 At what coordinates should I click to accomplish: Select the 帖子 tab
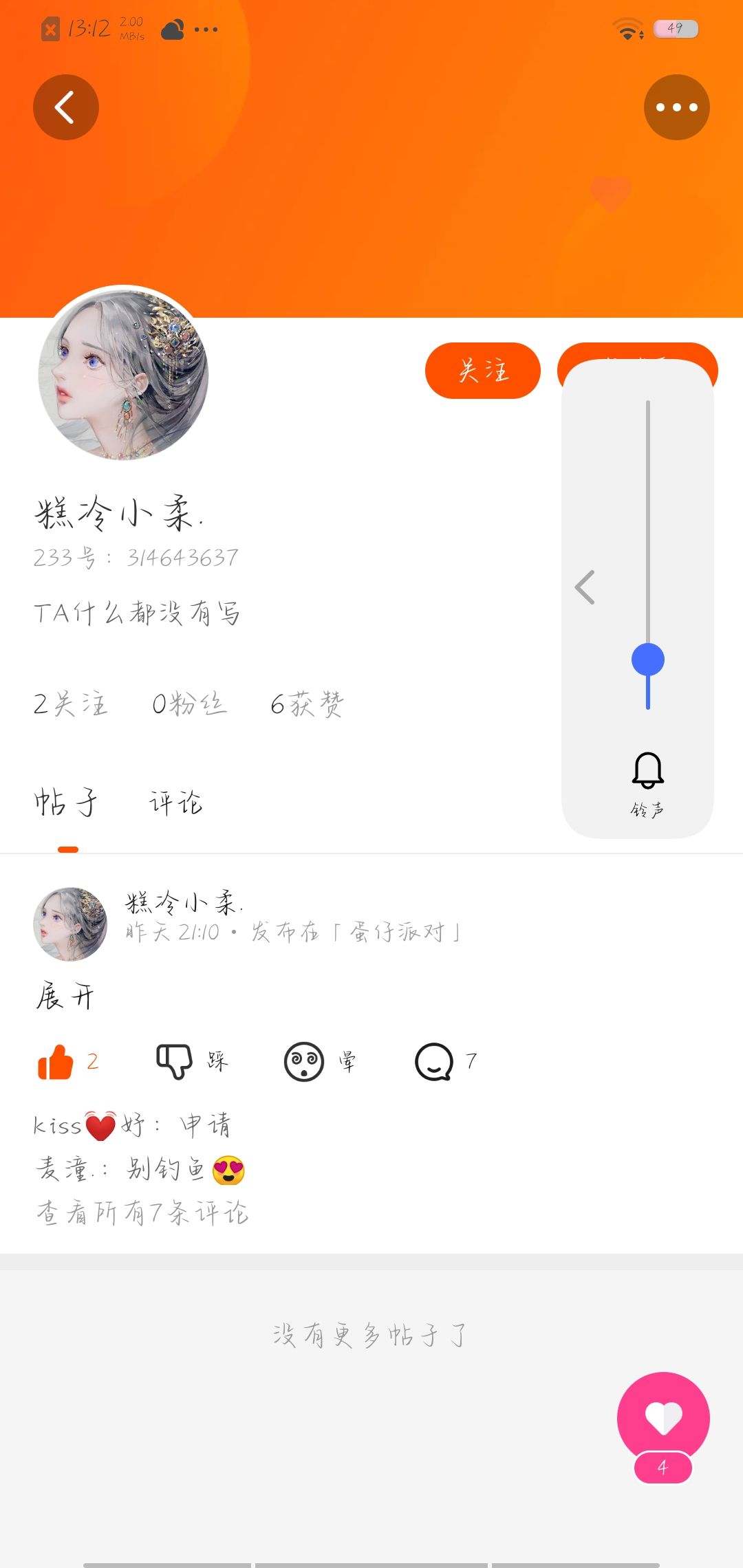pos(67,803)
